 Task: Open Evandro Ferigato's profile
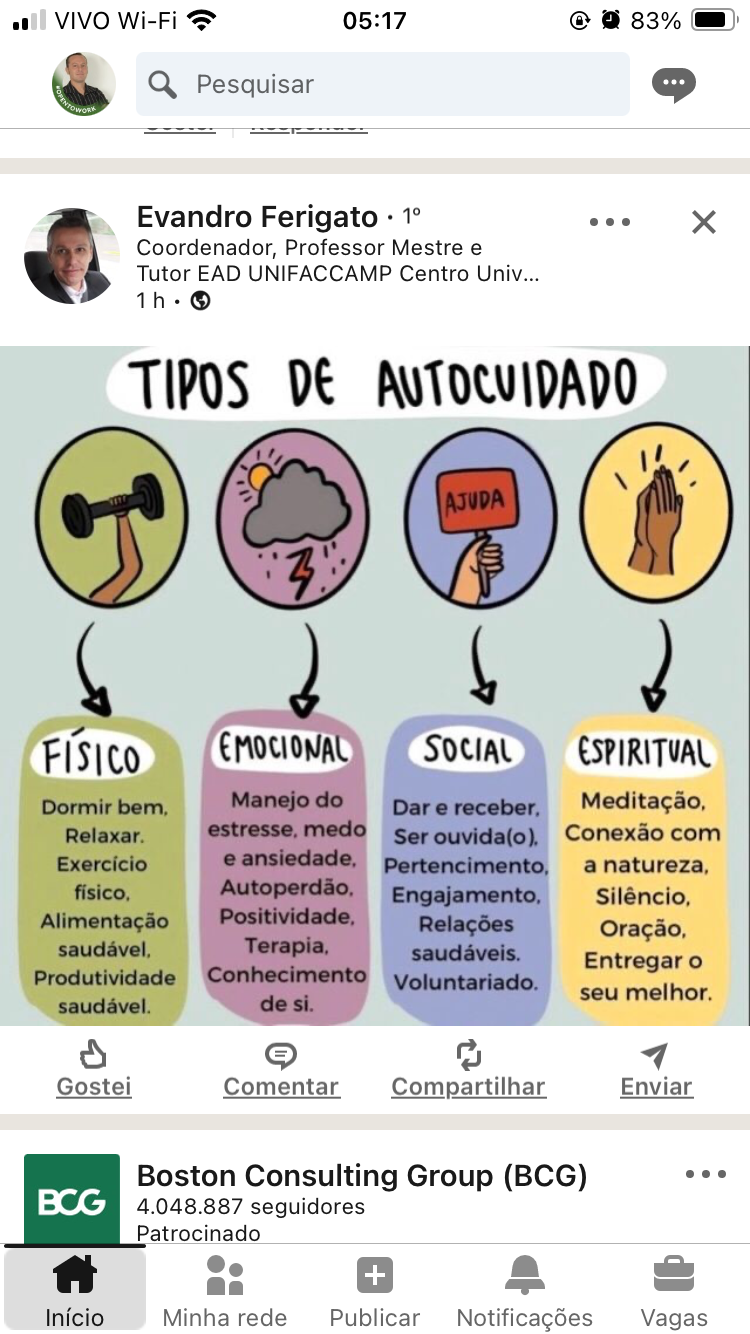pos(257,217)
